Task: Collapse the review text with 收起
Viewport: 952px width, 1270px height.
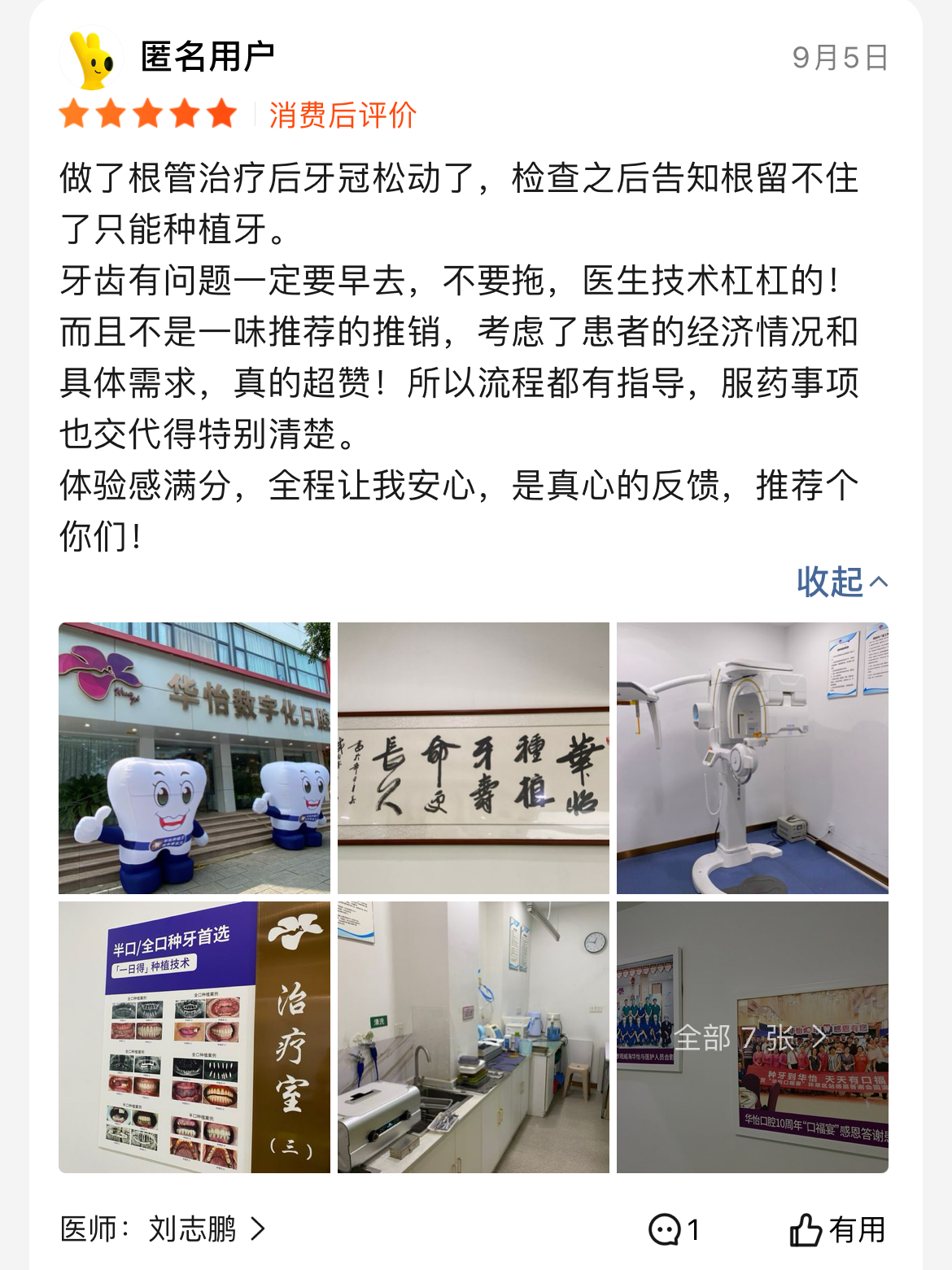Action: click(841, 582)
